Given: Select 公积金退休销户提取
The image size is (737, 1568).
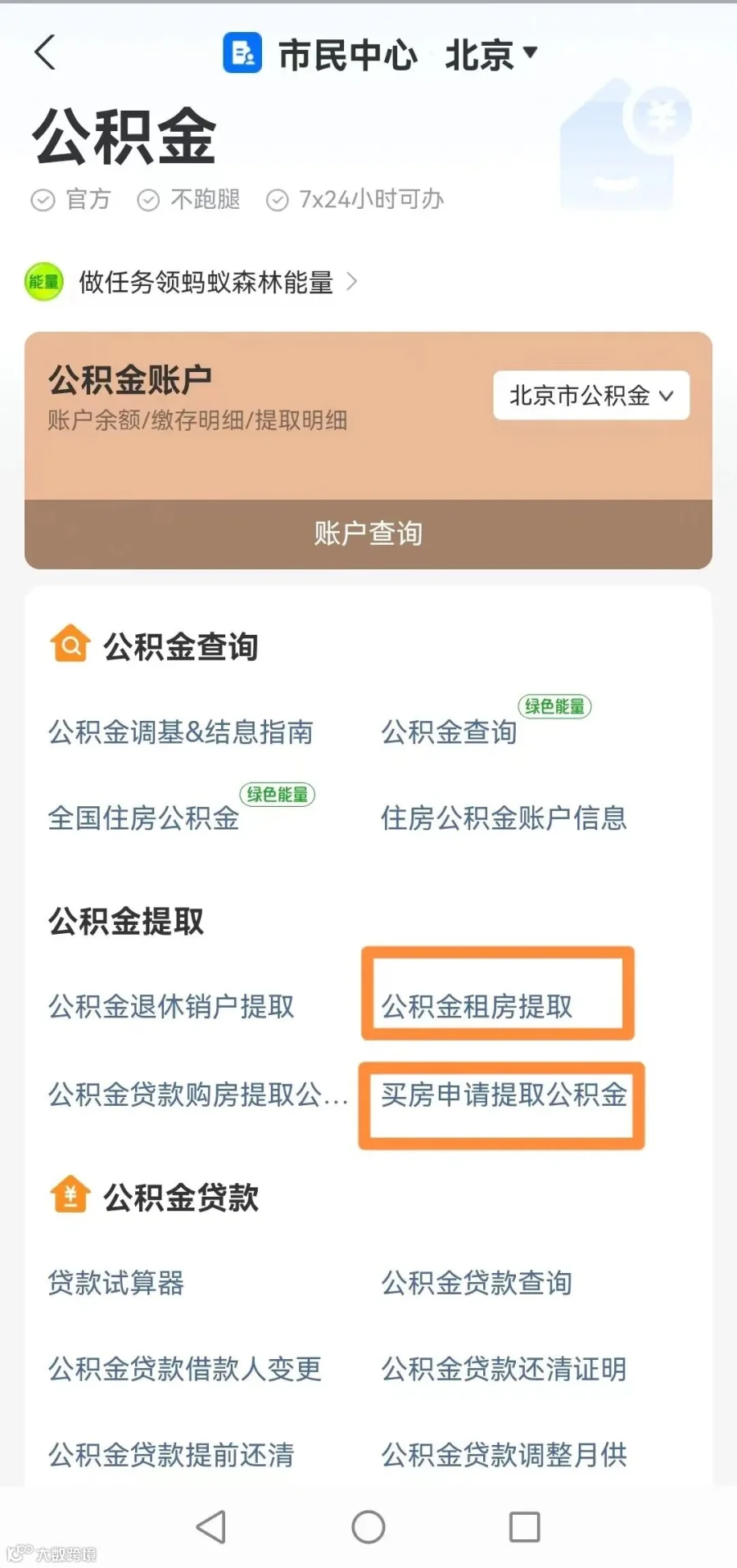Looking at the screenshot, I should 171,1006.
